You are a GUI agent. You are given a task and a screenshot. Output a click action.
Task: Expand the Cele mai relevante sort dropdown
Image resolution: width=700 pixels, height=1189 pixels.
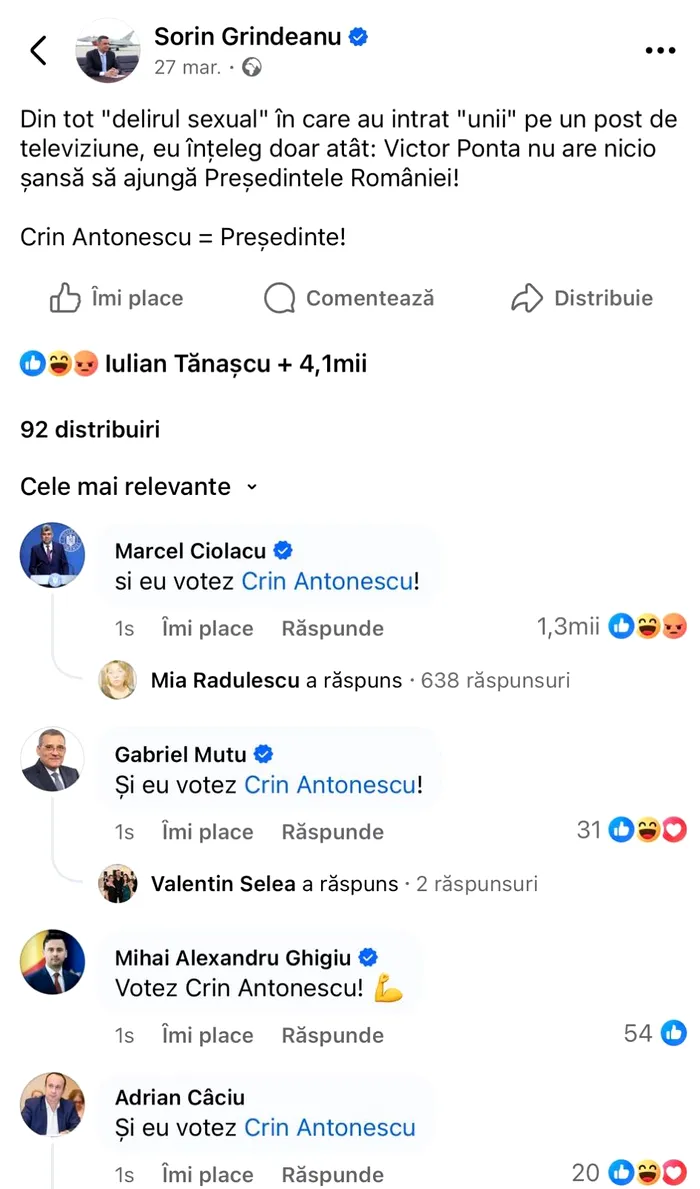139,487
